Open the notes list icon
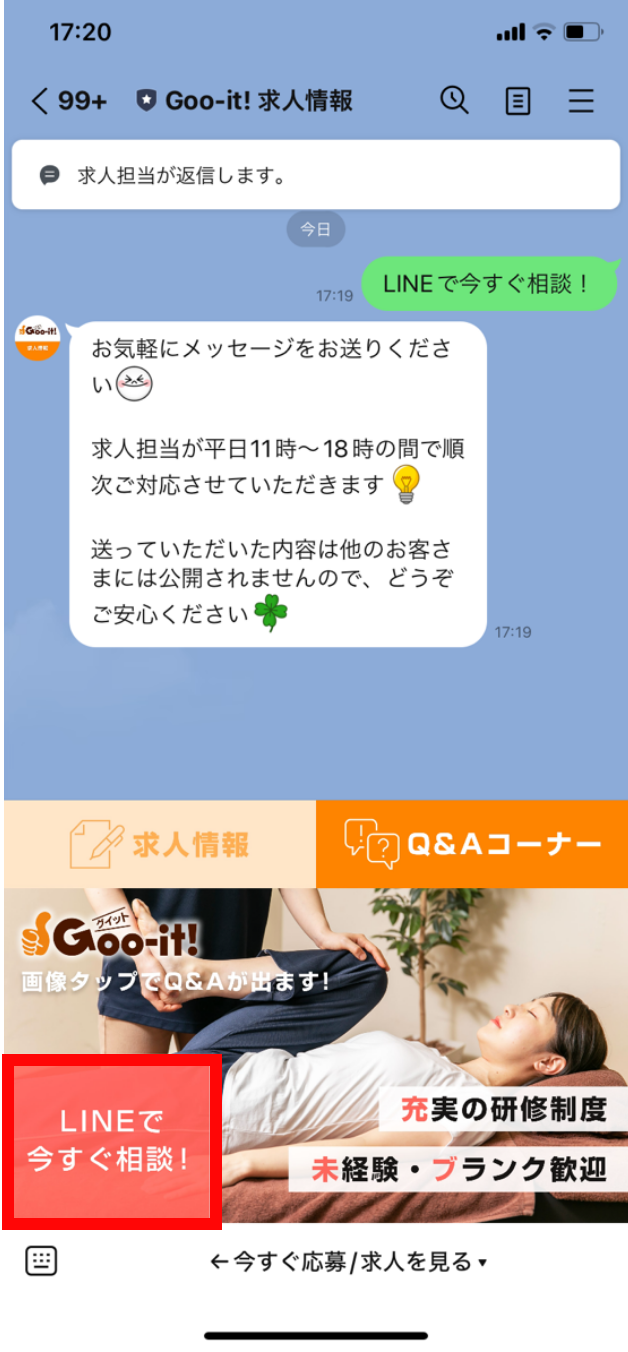This screenshot has width=628, height=1352. [x=518, y=101]
